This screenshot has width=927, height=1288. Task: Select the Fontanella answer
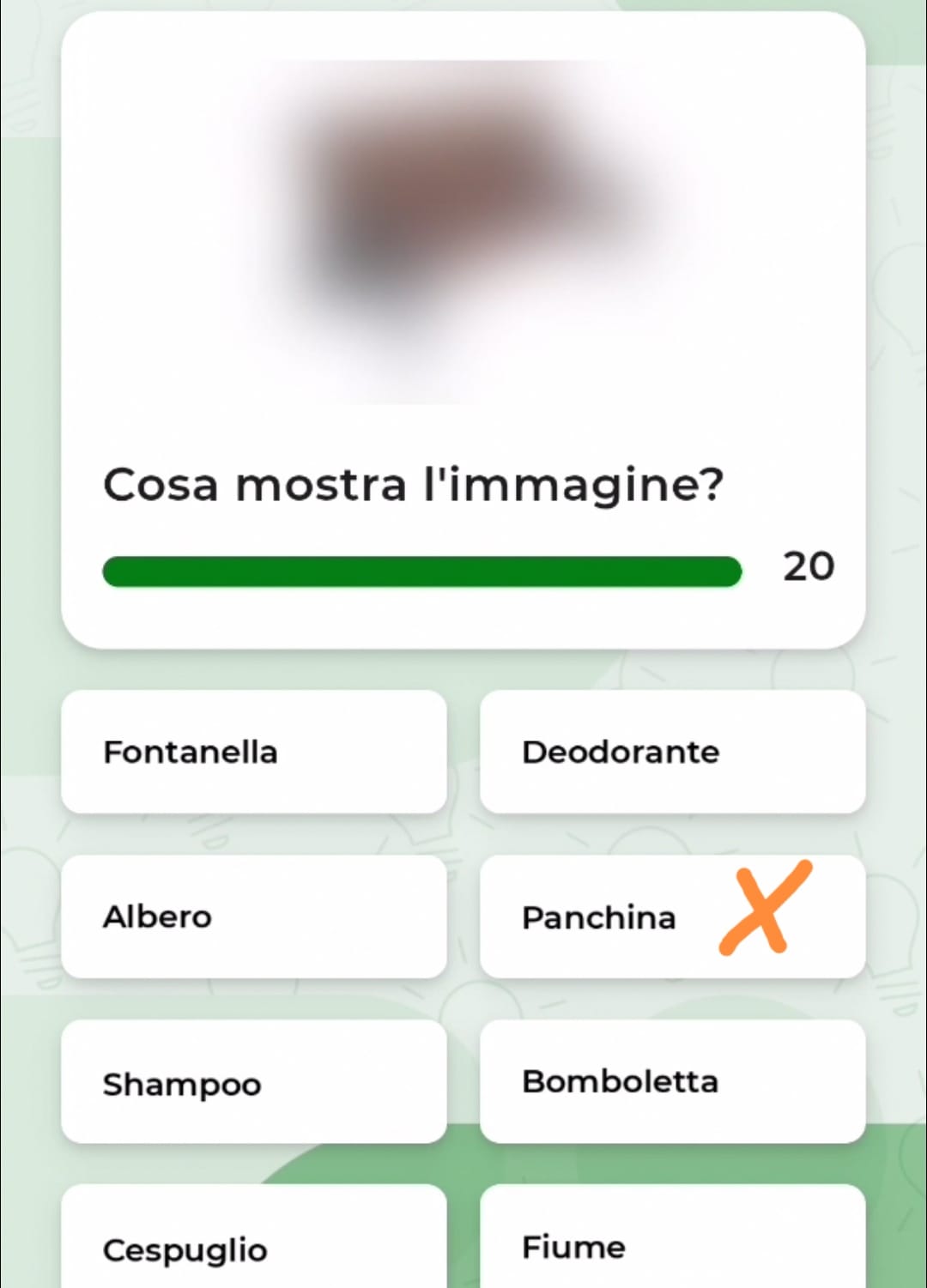point(253,752)
